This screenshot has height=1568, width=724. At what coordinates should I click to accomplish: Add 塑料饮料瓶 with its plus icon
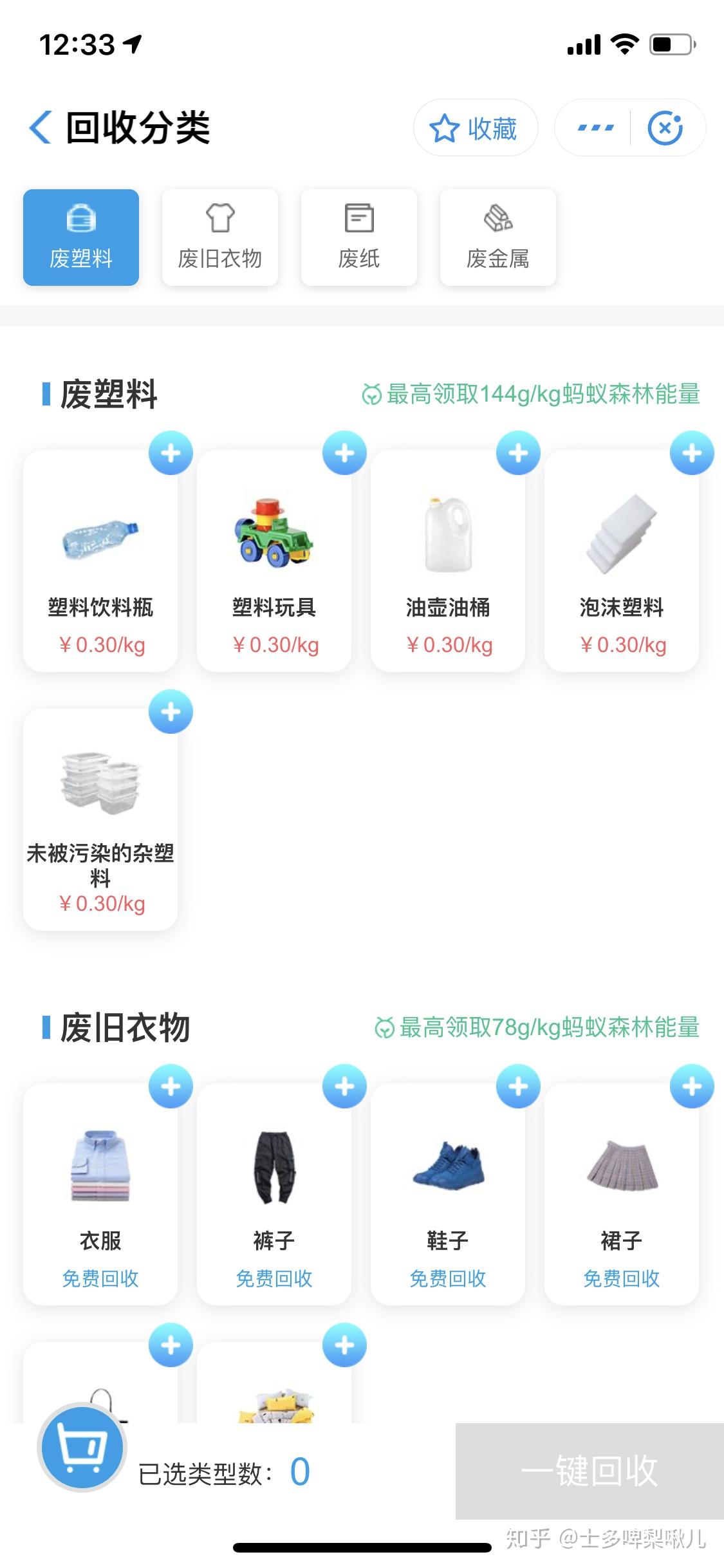coord(171,453)
